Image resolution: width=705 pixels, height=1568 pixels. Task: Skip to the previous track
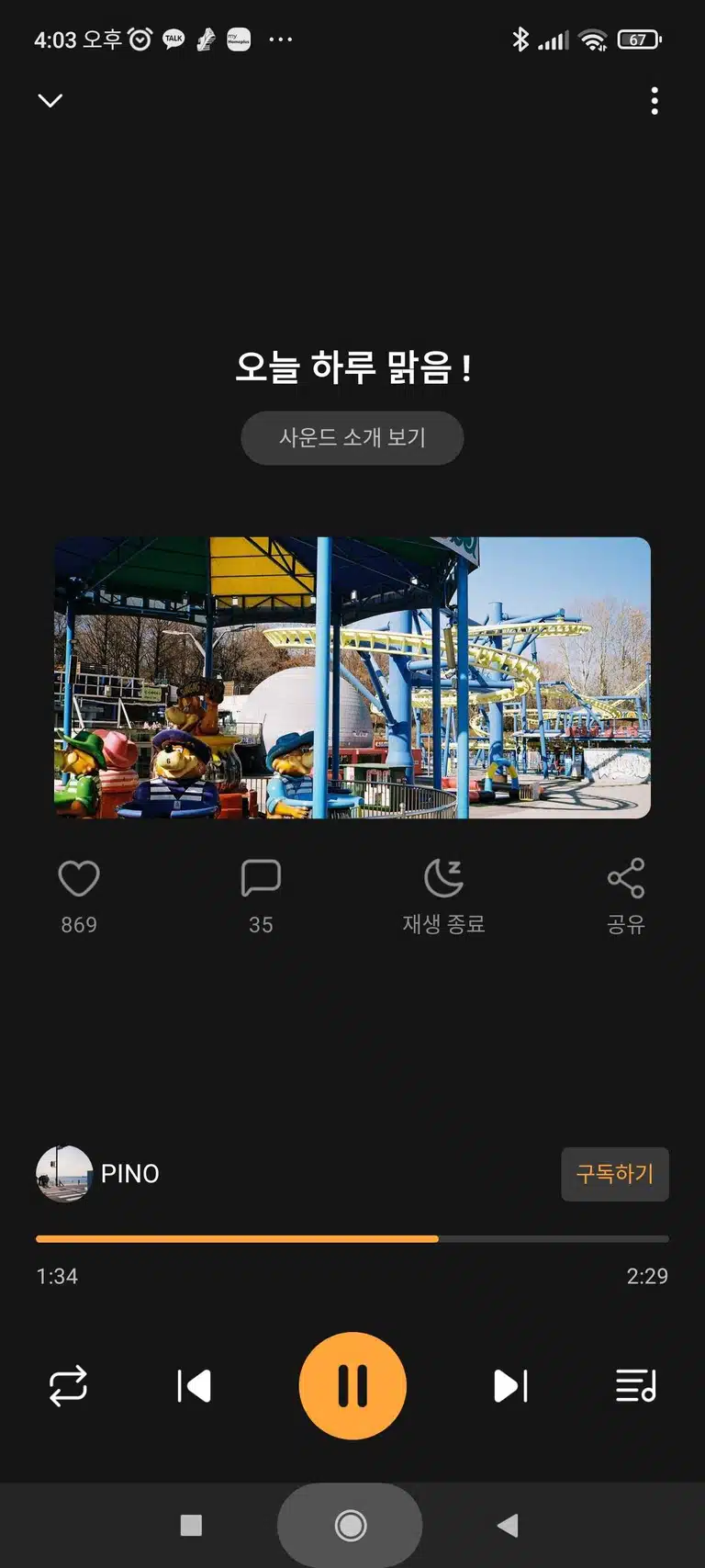point(194,1386)
